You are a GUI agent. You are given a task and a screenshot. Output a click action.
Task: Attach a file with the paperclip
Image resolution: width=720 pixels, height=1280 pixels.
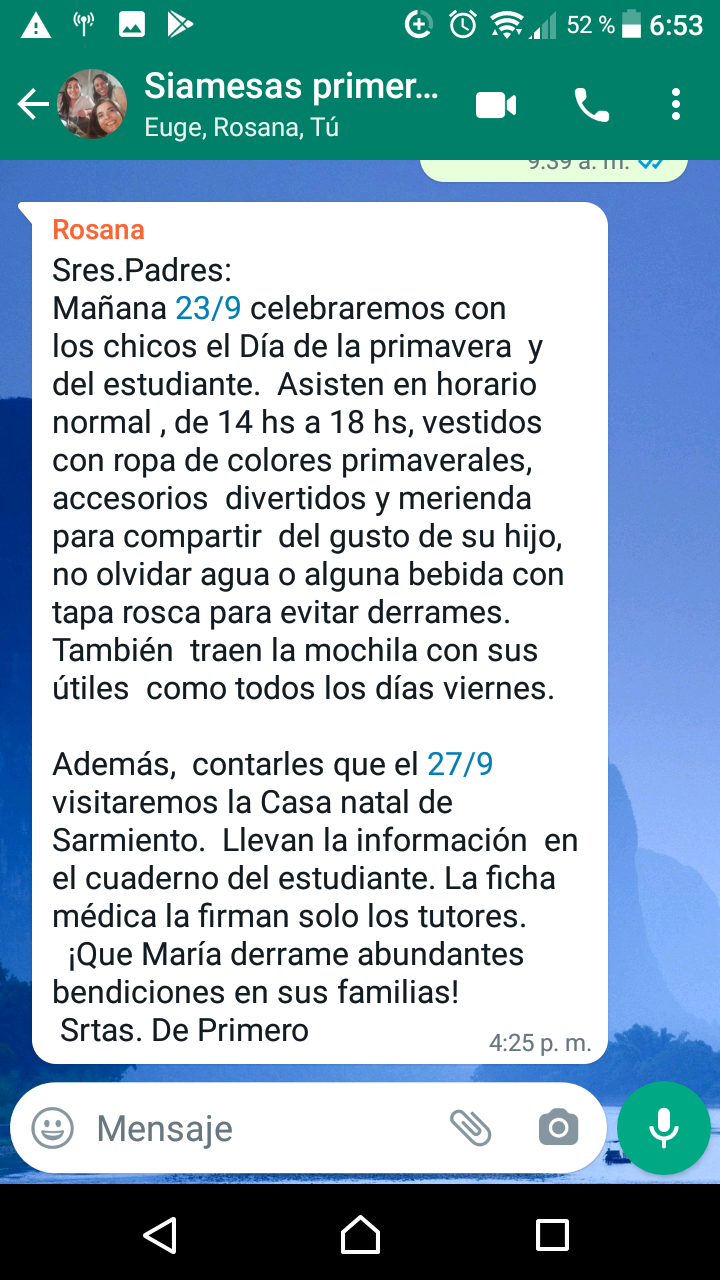coord(470,1128)
